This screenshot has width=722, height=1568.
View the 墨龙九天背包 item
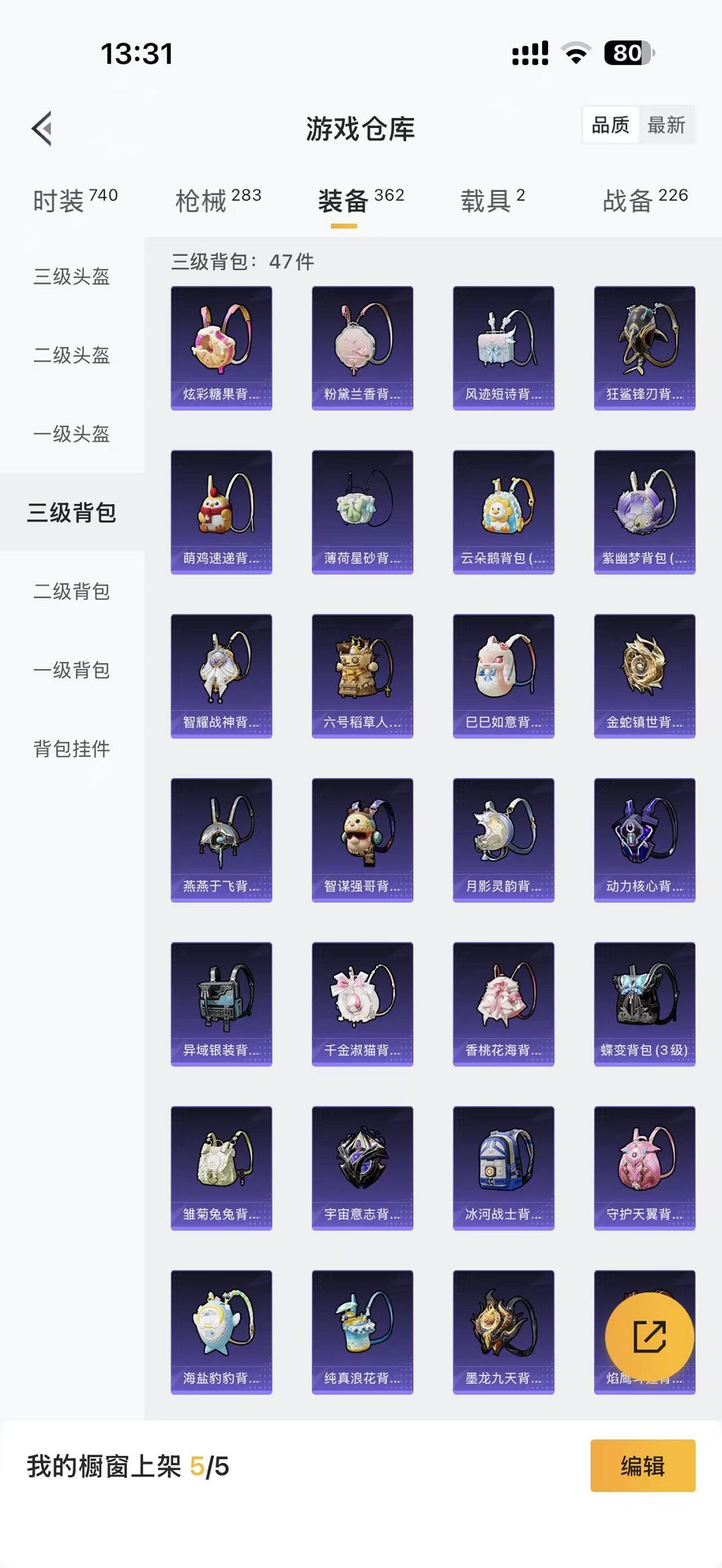point(504,1331)
